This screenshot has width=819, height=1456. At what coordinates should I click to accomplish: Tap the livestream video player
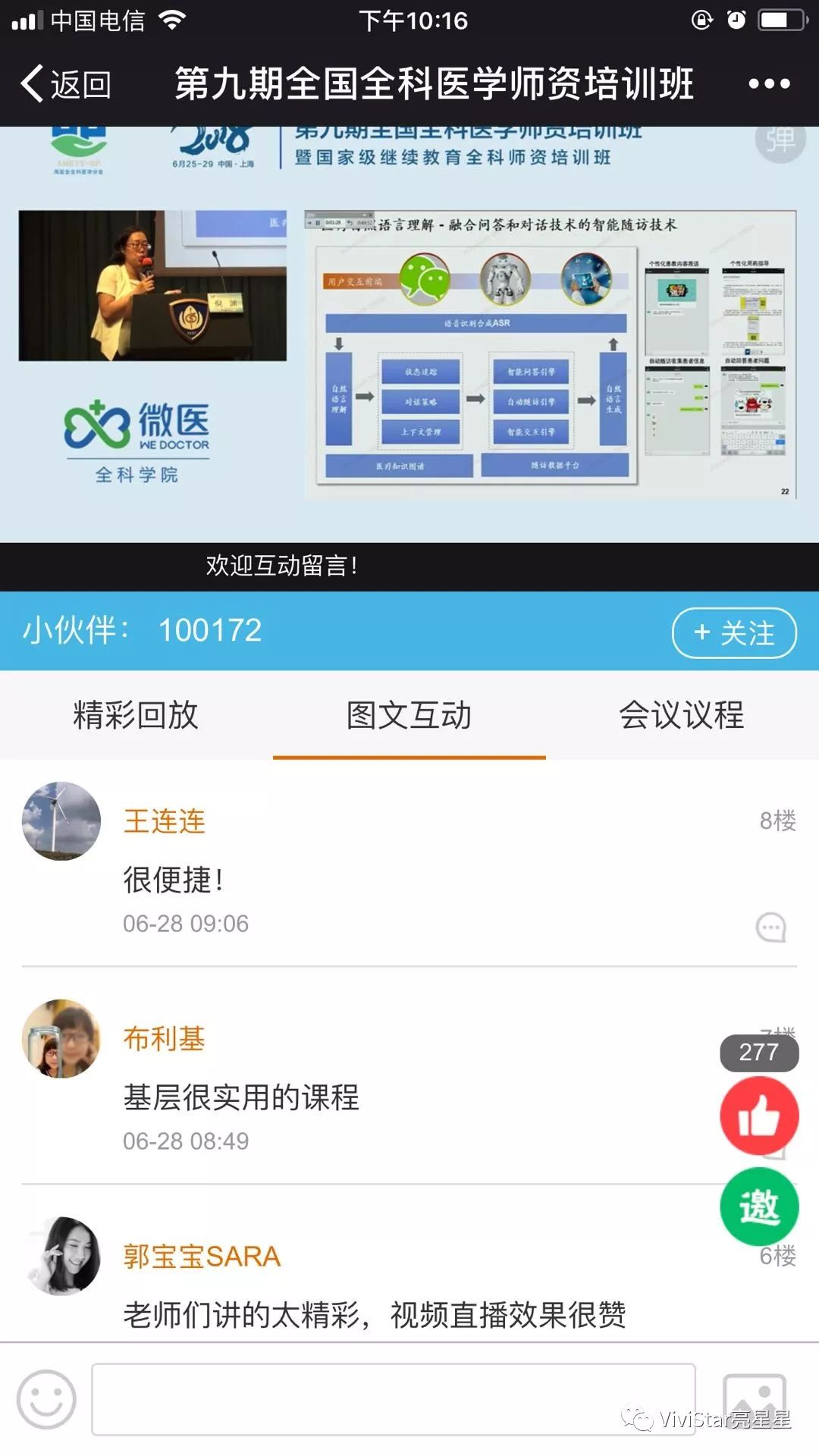[x=409, y=334]
